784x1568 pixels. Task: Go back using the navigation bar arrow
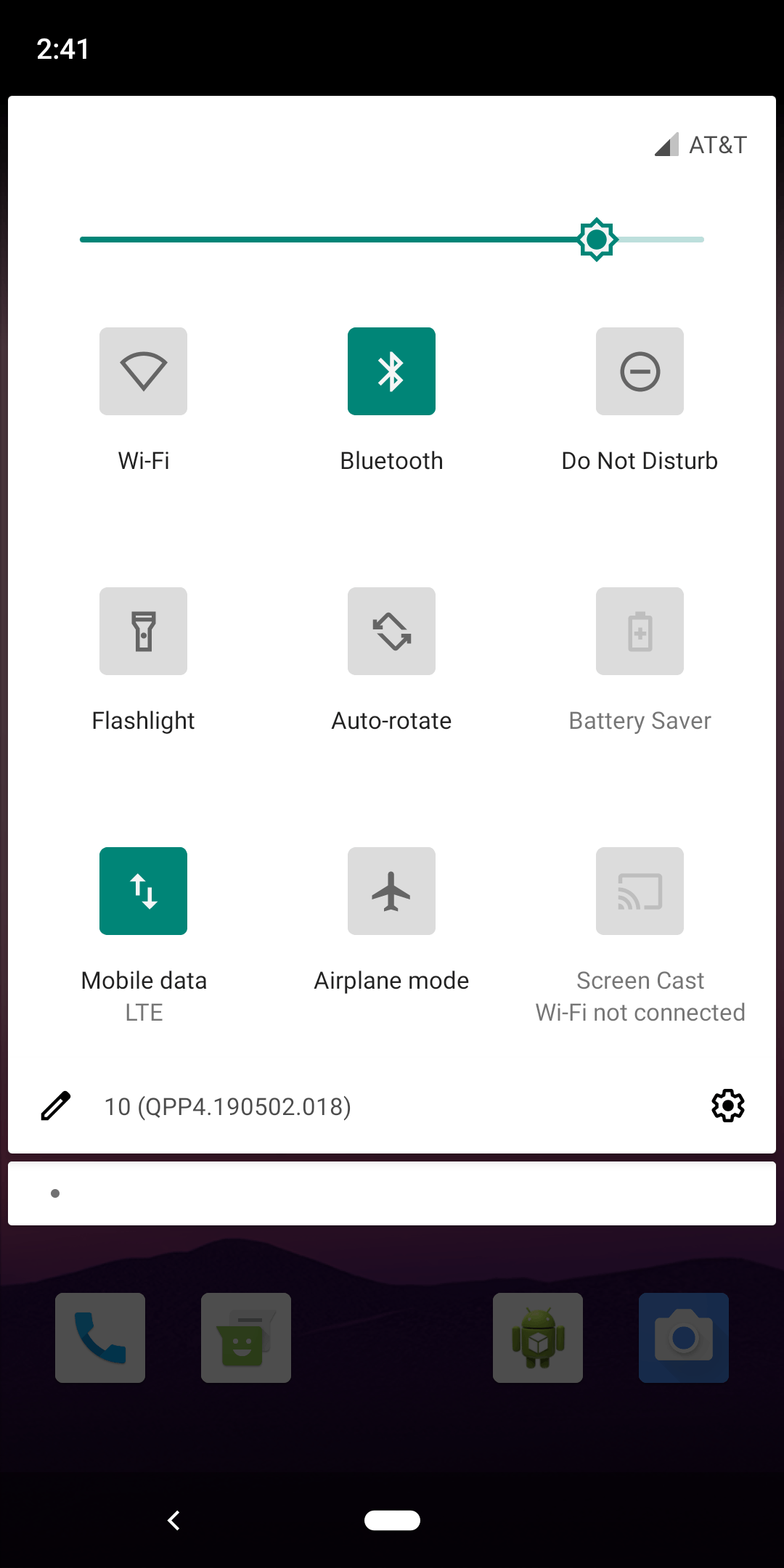pos(173,1520)
